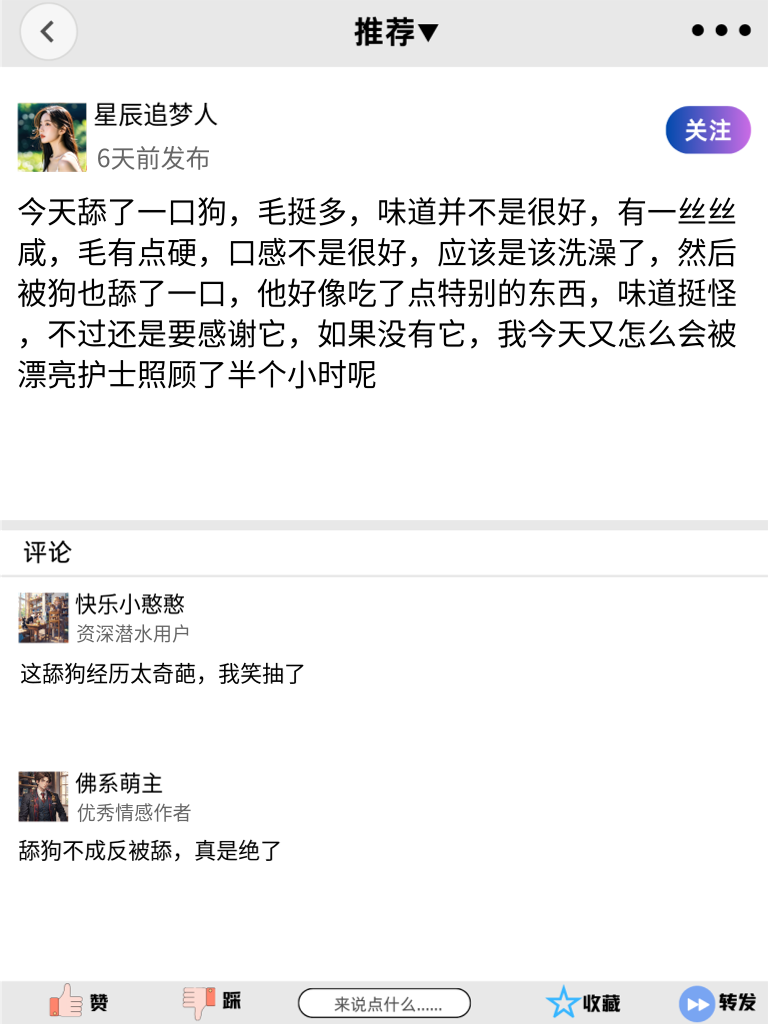The image size is (768, 1024).
Task: Tap 佛系萌主's avatar thumbnail
Action: [43, 796]
